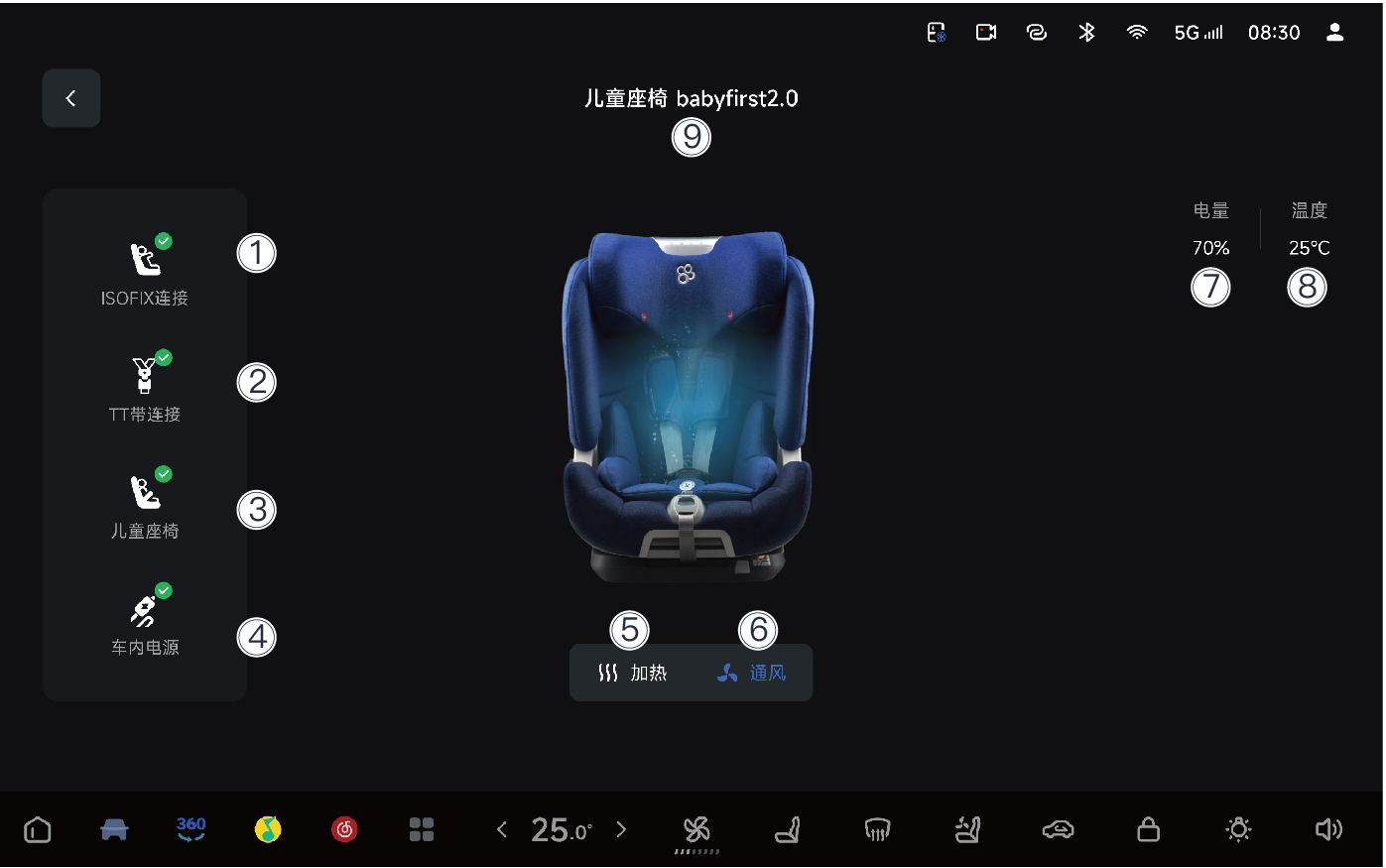This screenshot has width=1386, height=868.
Task: Open the seat heating control in the dock
Action: click(967, 829)
